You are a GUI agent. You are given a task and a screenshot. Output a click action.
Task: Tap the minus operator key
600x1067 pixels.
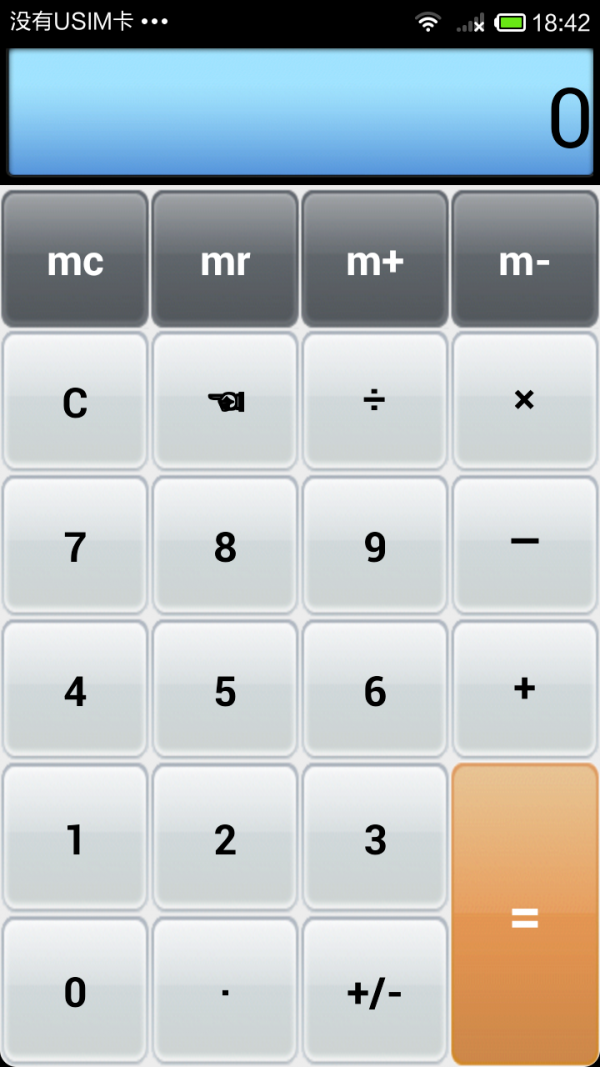pyautogui.click(x=524, y=545)
